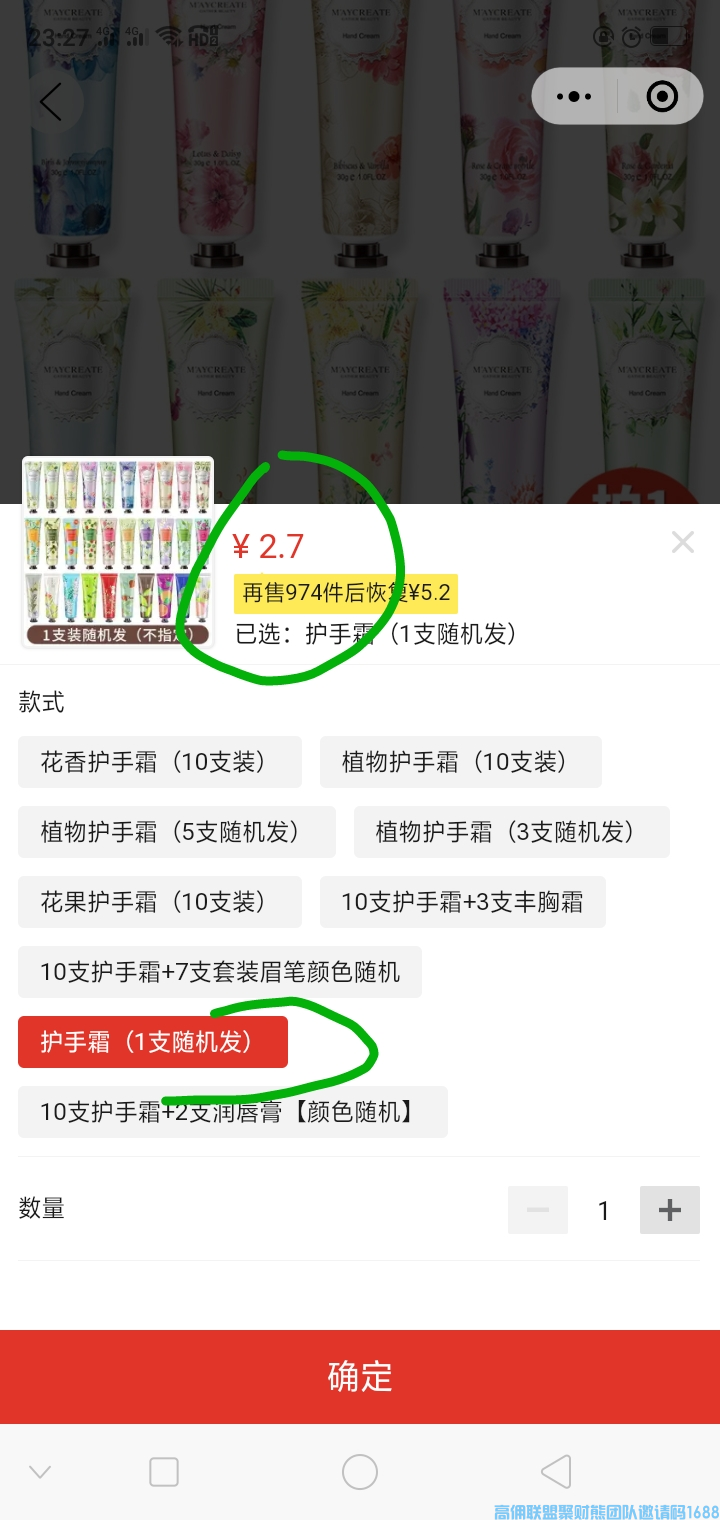Go back using the top-left arrow
720x1520 pixels.
coord(51,101)
